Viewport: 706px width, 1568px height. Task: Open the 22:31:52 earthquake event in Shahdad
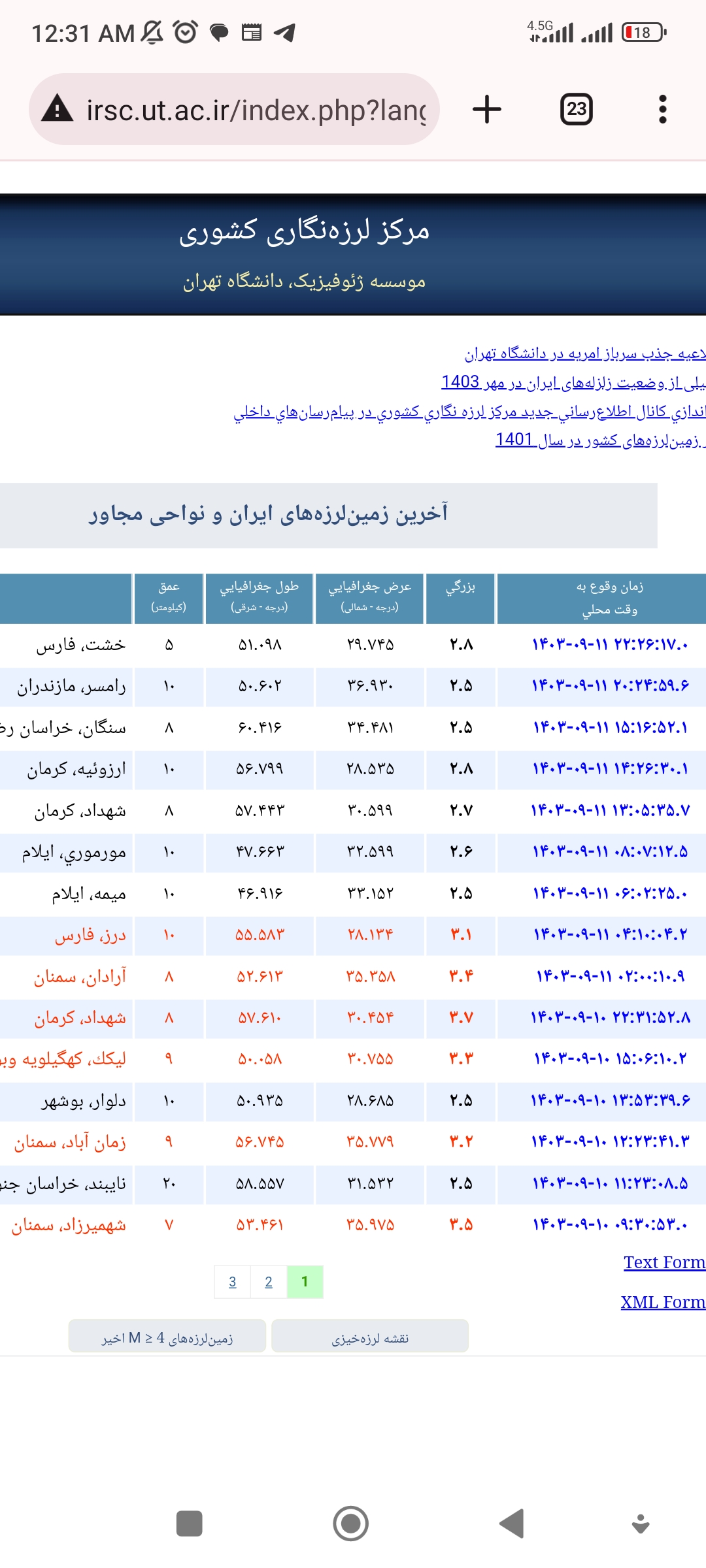(x=609, y=1018)
